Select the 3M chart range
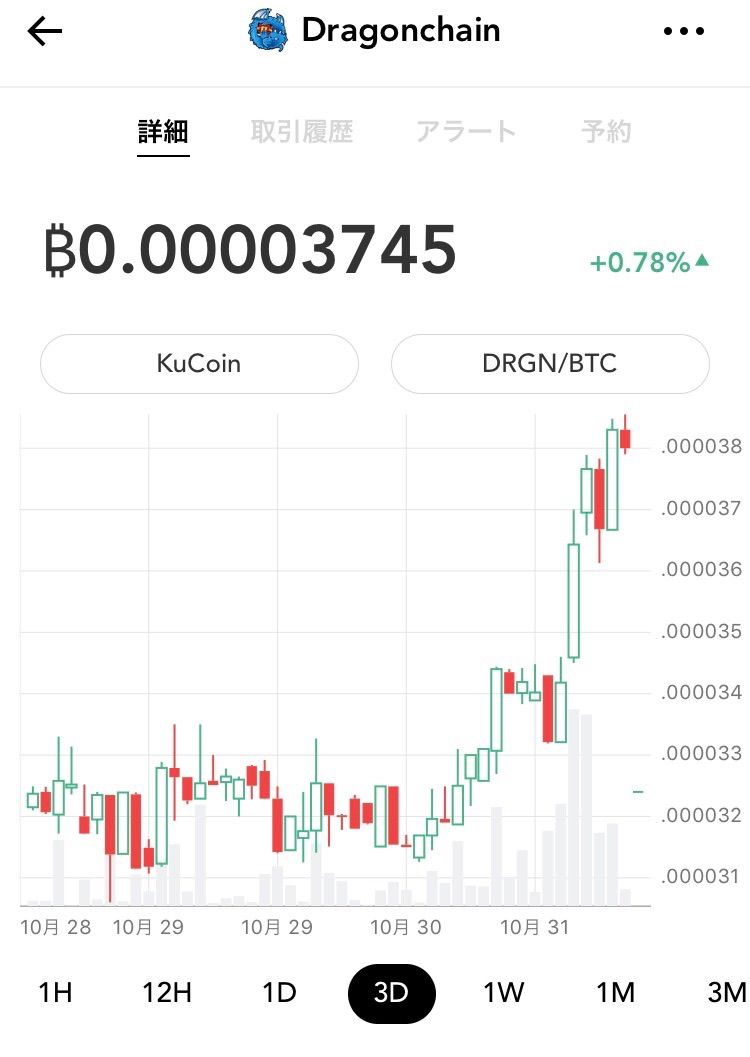 coord(726,992)
